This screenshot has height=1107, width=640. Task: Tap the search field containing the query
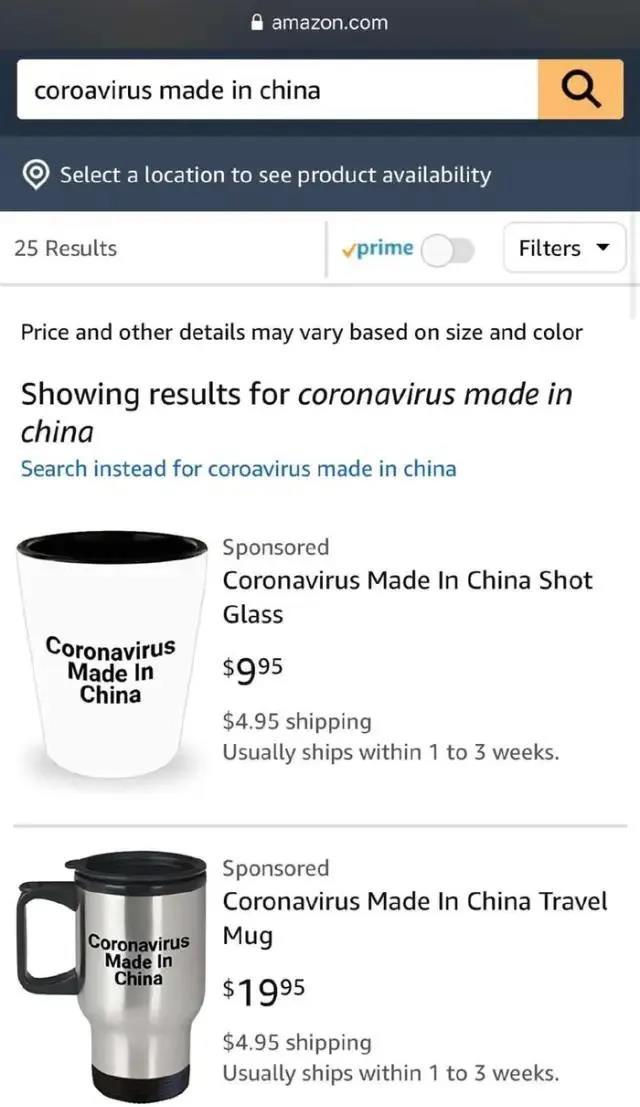(276, 90)
